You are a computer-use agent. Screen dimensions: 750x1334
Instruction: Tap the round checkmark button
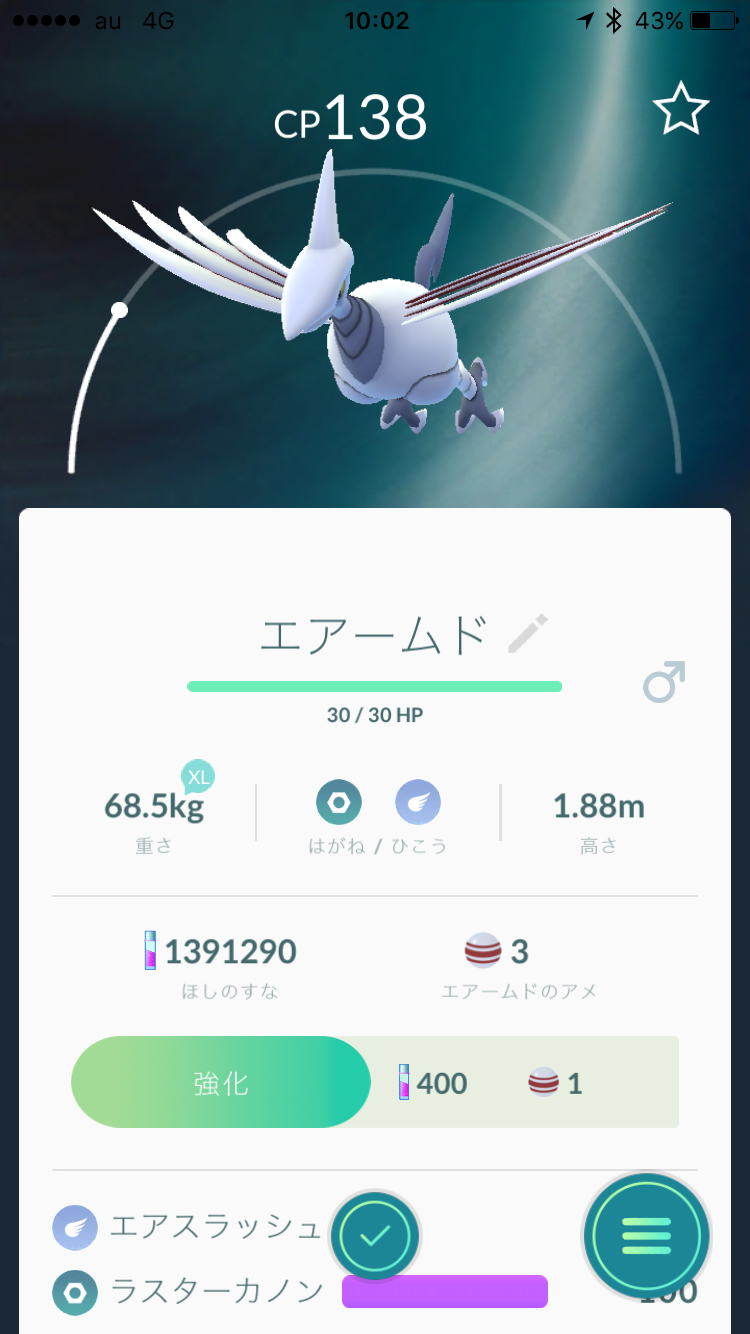(375, 1236)
